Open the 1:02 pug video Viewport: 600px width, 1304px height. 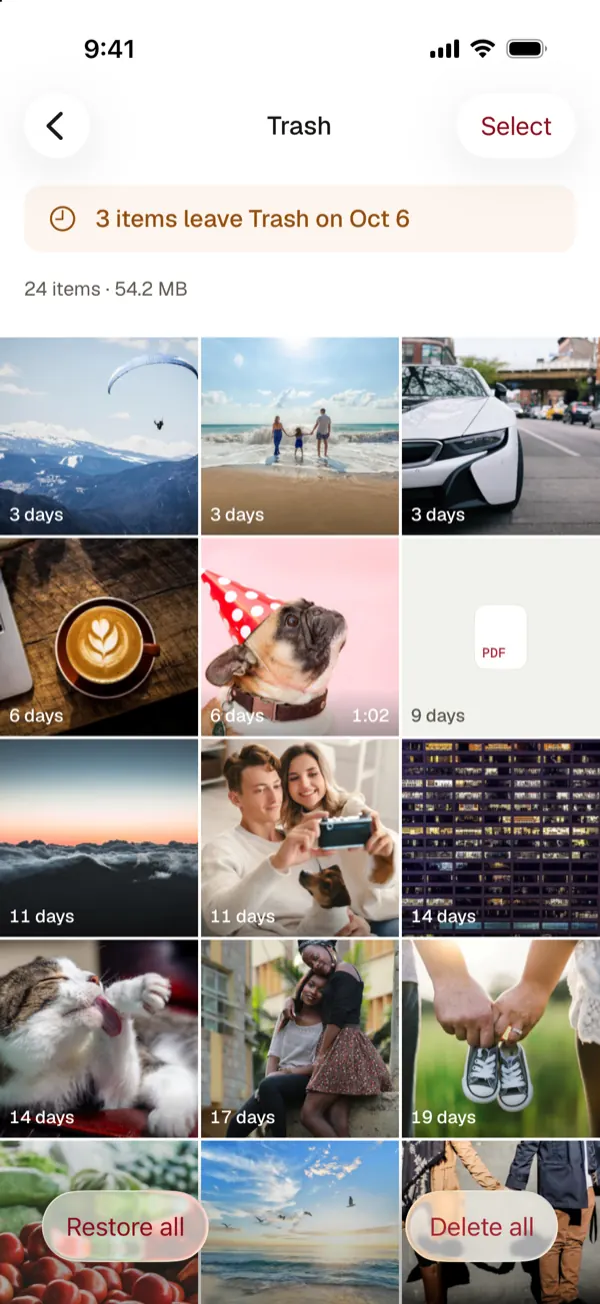click(x=300, y=637)
